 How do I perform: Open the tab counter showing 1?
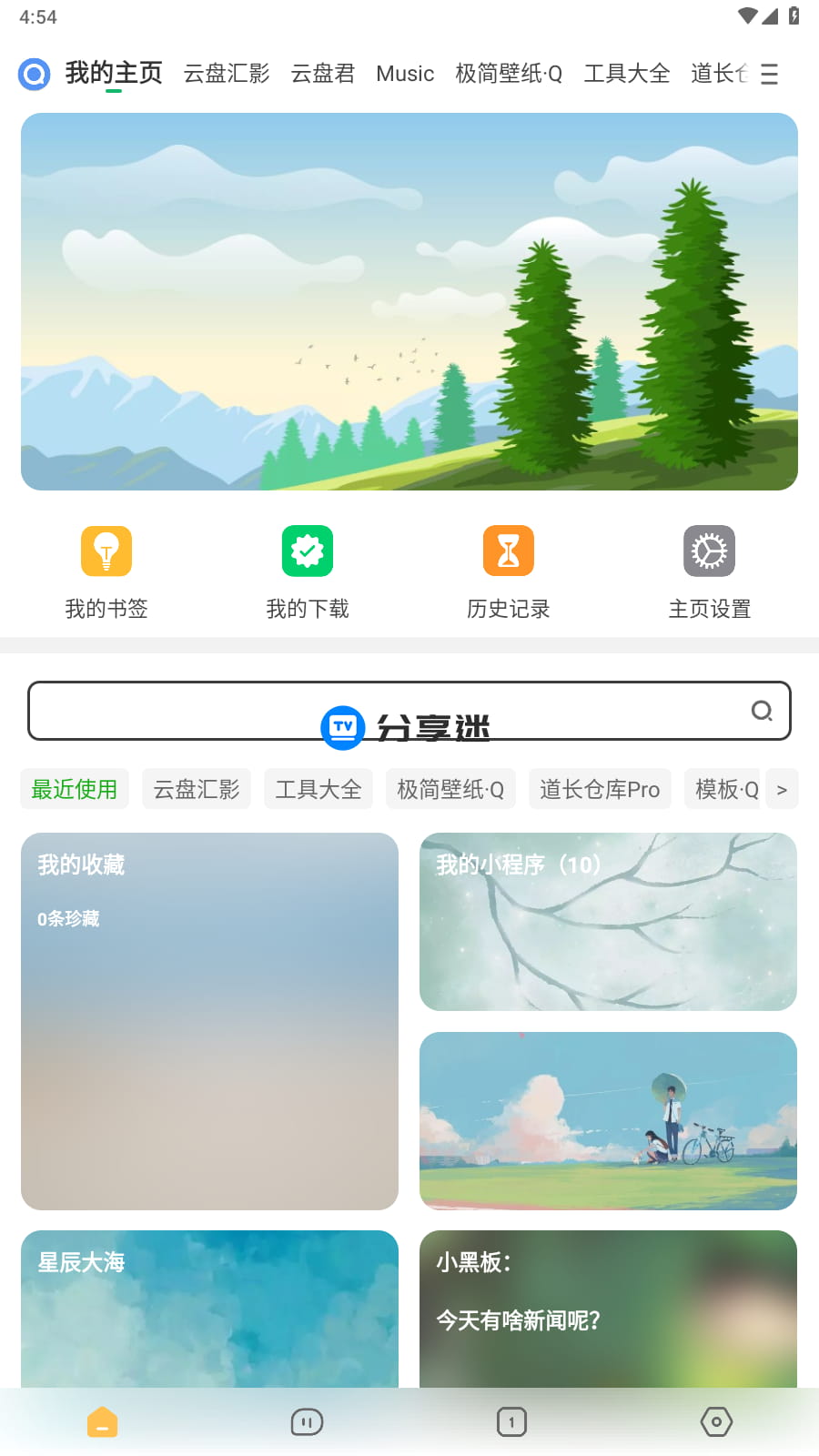(x=511, y=1421)
